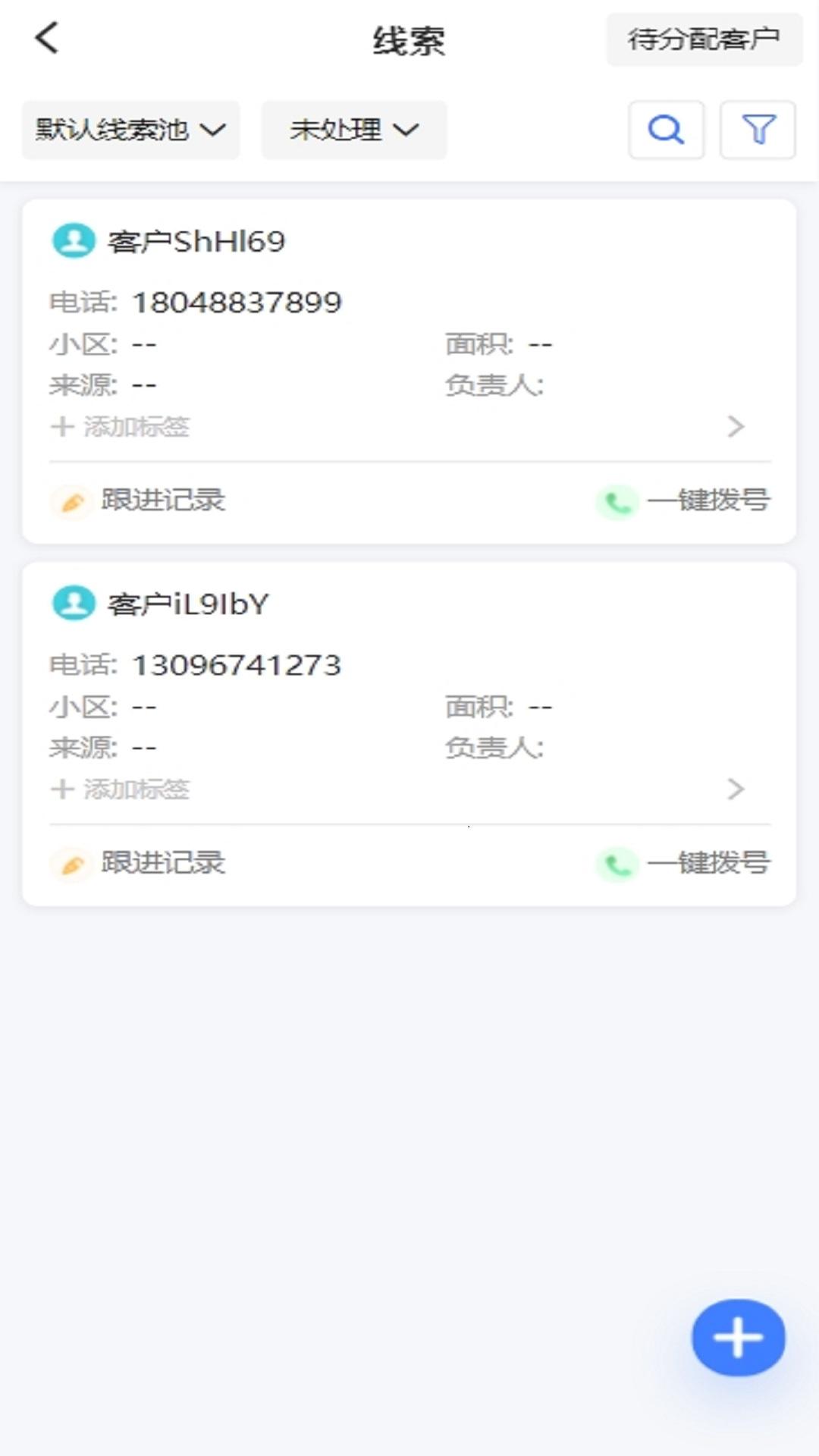Tap the avatar icon of 客户ShHl69
This screenshot has width=819, height=1456.
pos(73,243)
